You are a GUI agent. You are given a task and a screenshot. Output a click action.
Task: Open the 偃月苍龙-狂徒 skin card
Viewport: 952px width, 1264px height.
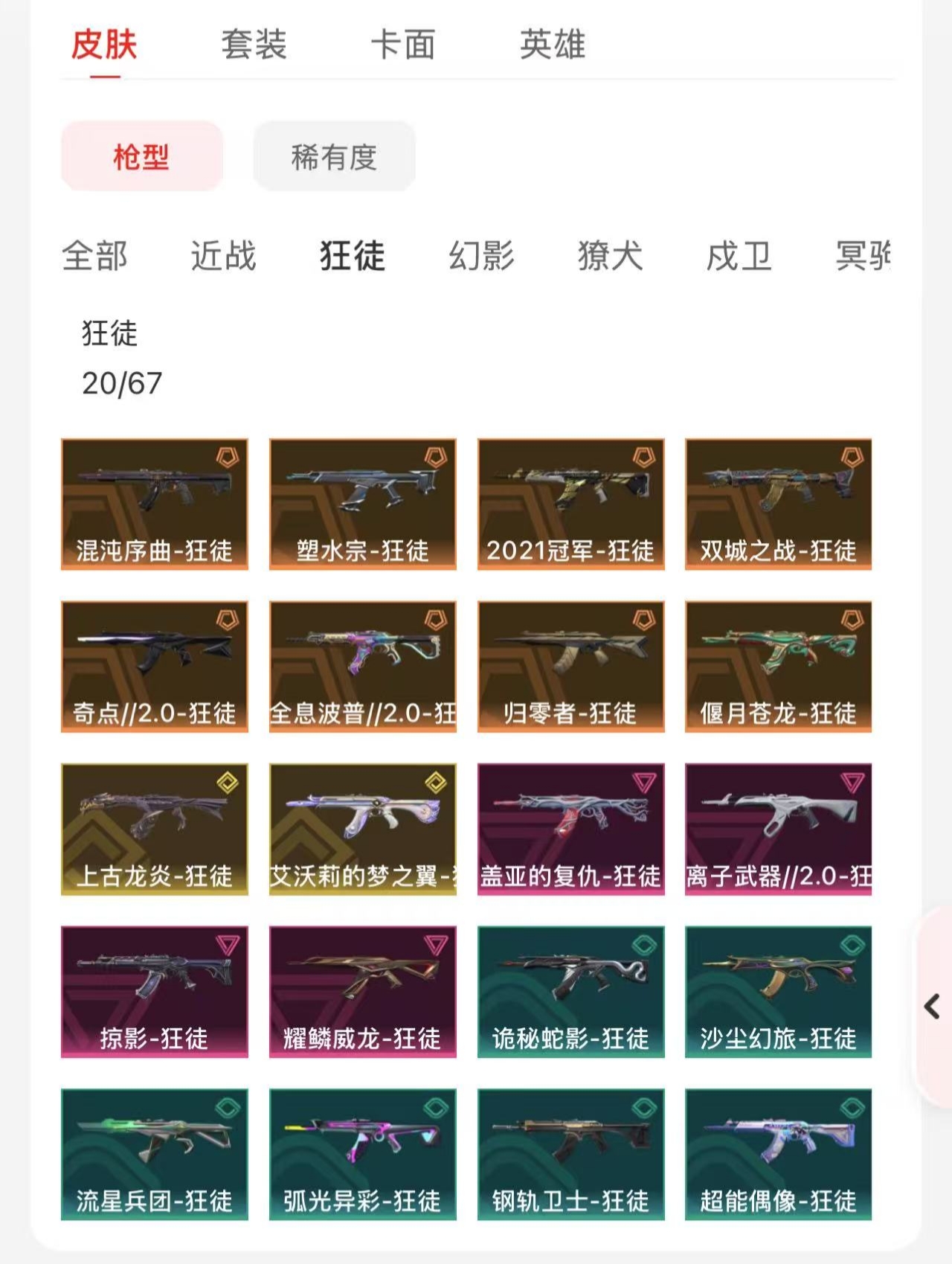coord(778,667)
